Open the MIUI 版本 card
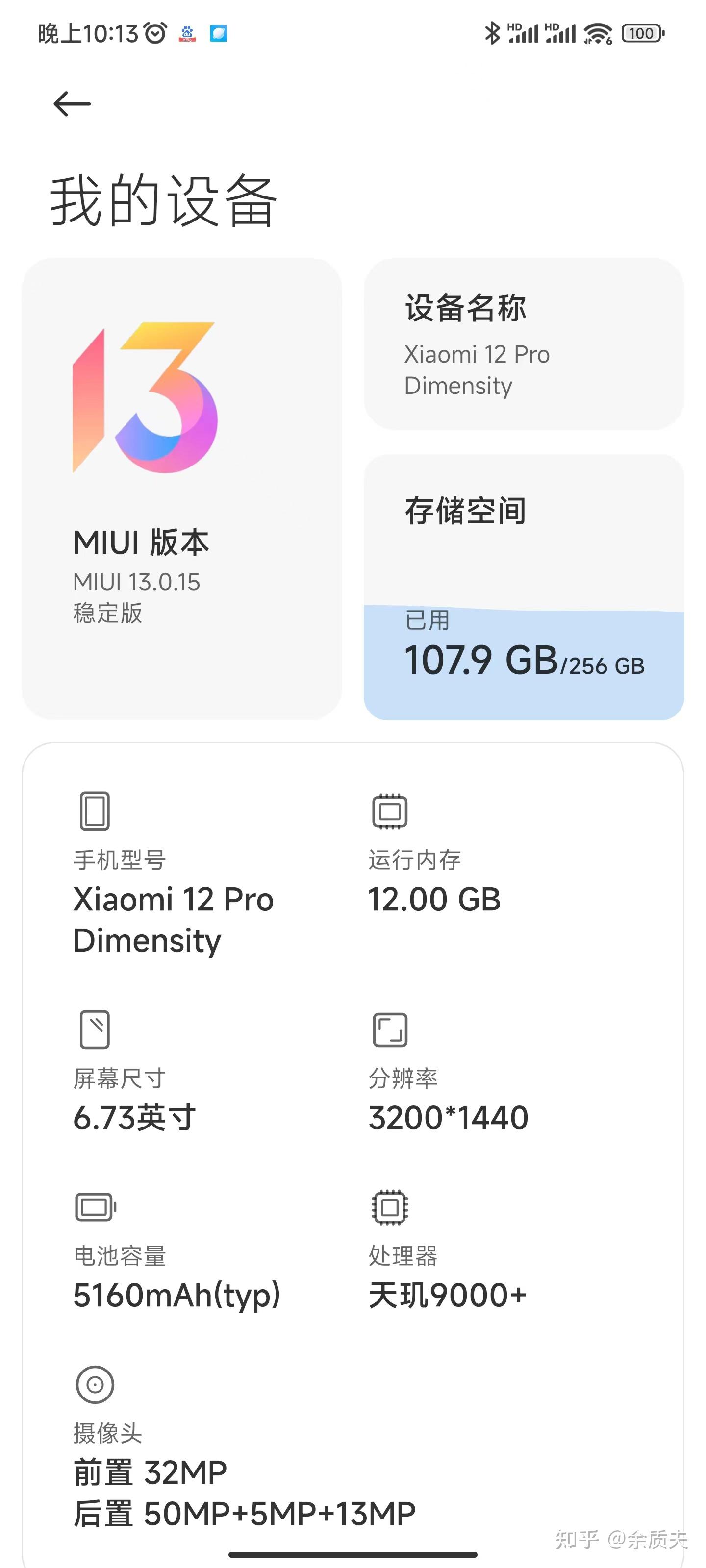This screenshot has height=1568, width=706. [x=181, y=489]
